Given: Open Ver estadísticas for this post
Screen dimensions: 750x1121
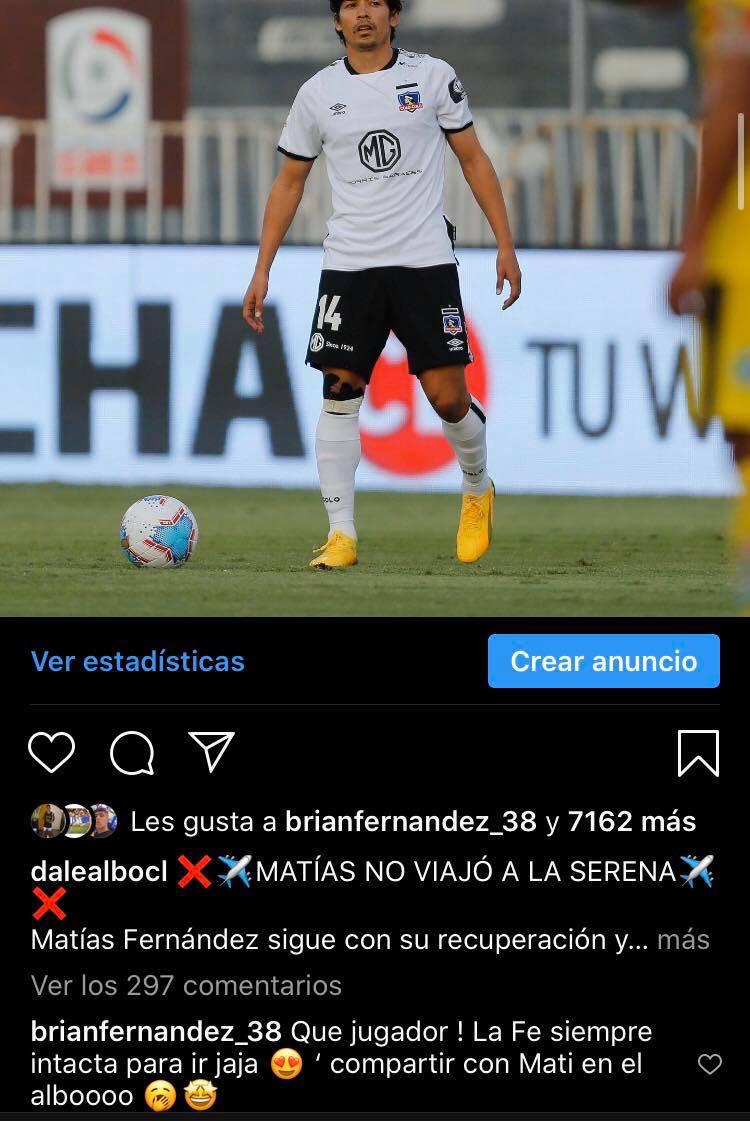Looking at the screenshot, I should pos(137,661).
